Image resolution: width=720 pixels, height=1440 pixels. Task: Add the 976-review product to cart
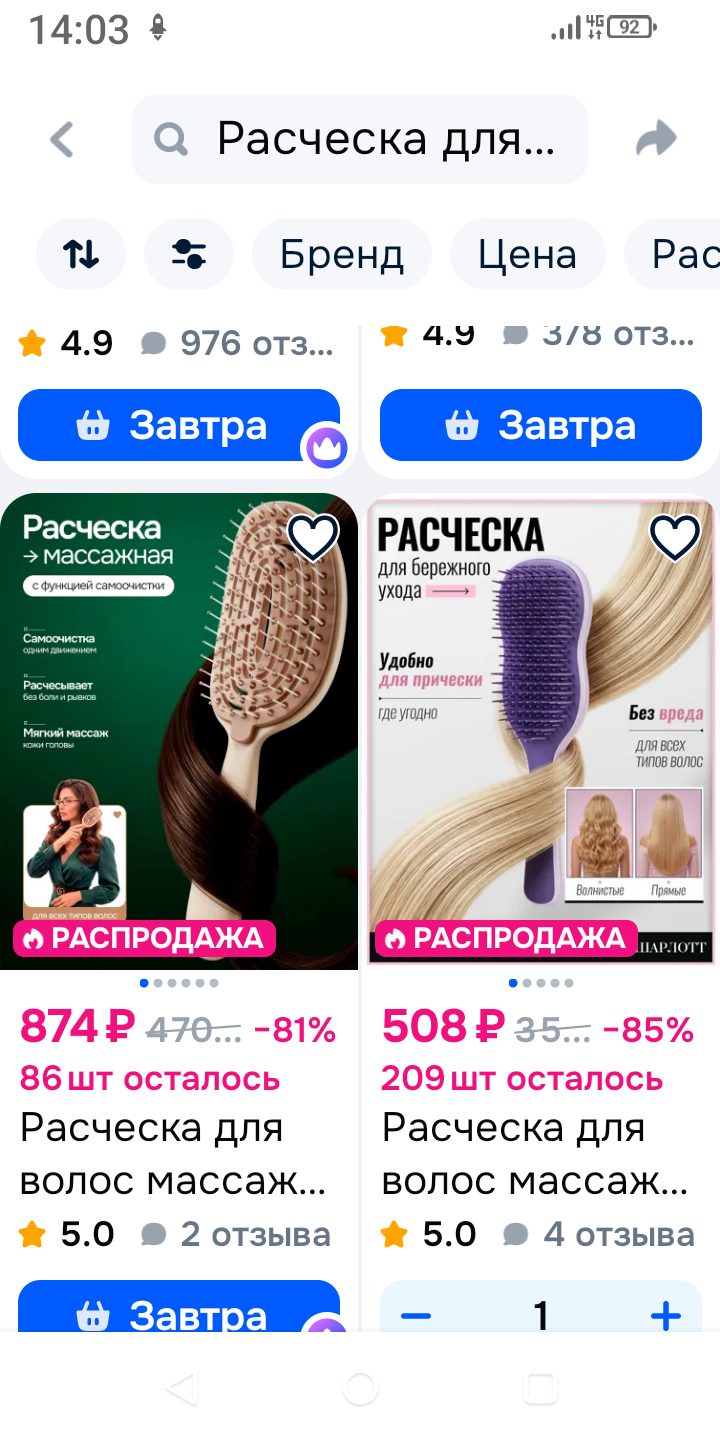[178, 425]
